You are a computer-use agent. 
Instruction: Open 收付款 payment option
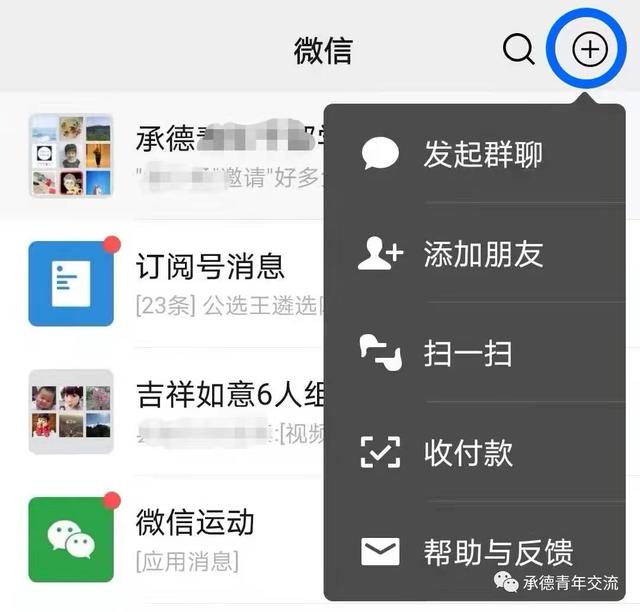[x=468, y=452]
